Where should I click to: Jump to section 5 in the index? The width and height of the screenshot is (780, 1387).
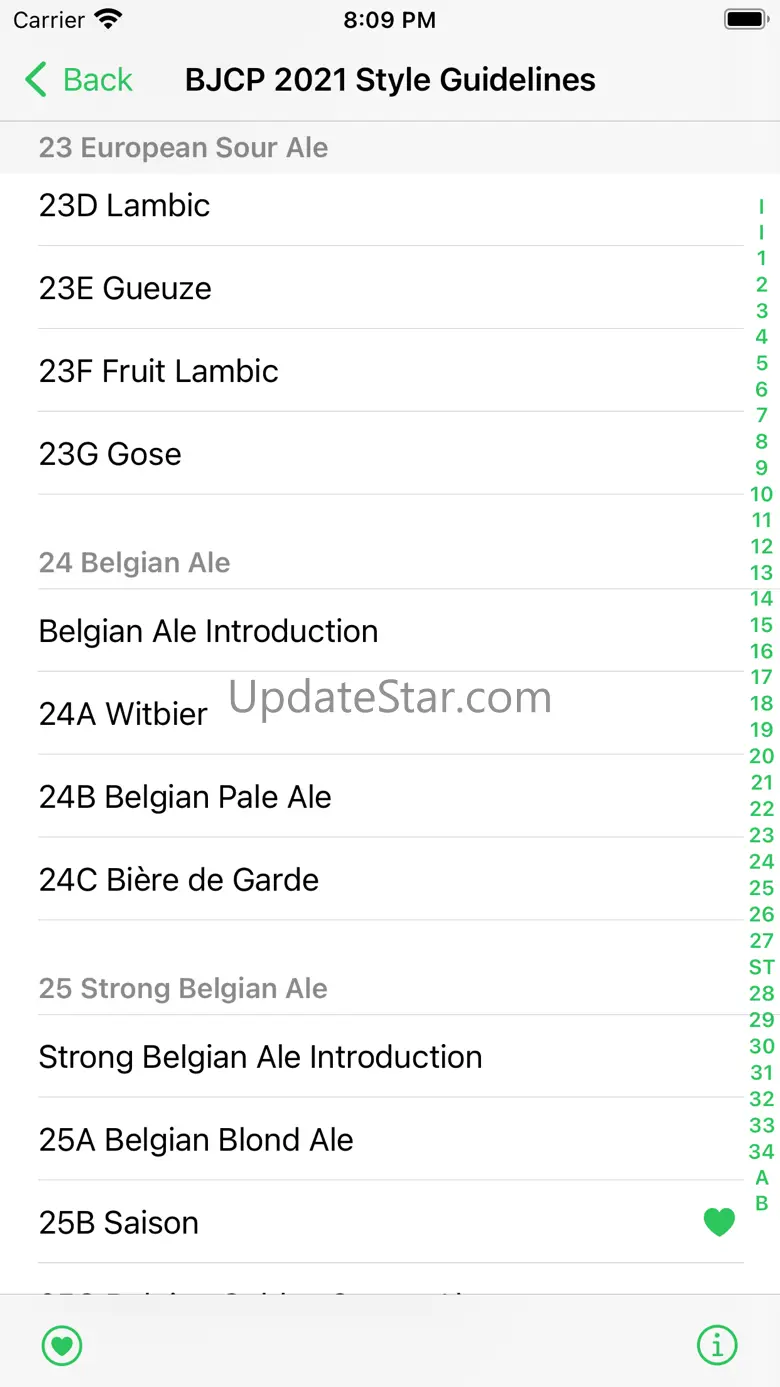762,363
